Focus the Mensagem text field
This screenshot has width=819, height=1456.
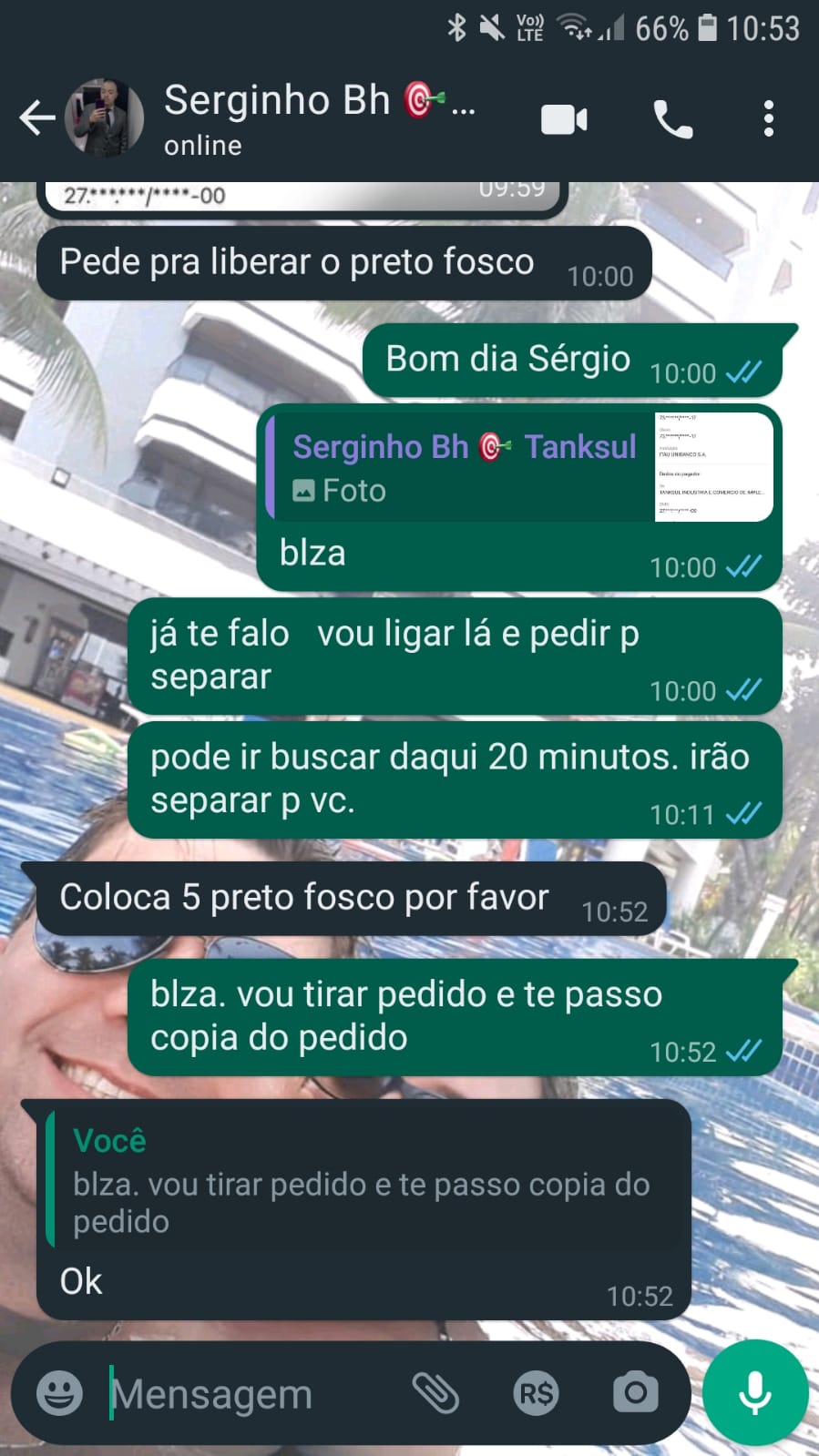click(x=246, y=1394)
